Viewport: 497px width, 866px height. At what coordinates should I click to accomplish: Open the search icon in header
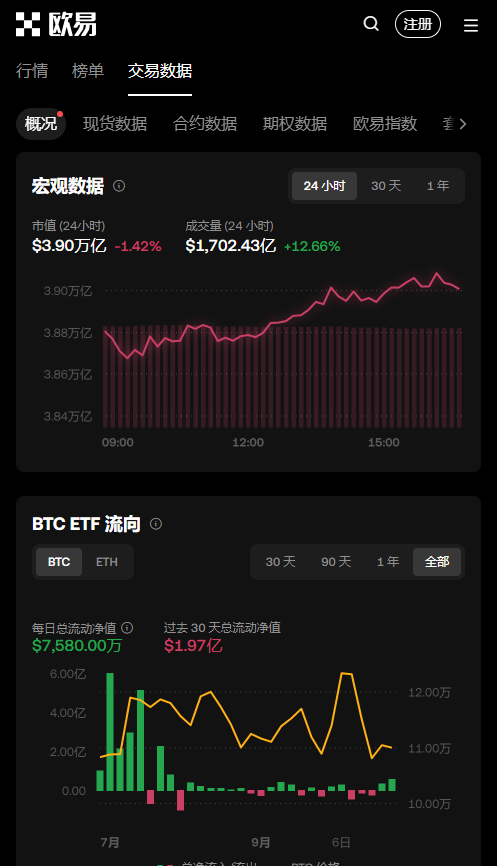tap(371, 24)
